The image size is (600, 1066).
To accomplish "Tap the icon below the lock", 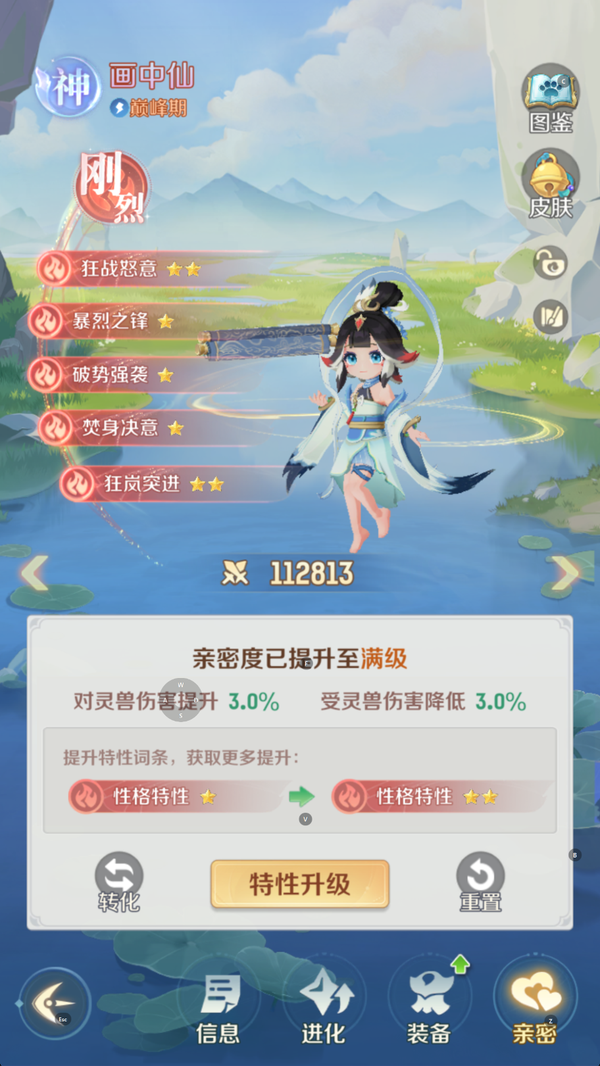I will coord(550,317).
